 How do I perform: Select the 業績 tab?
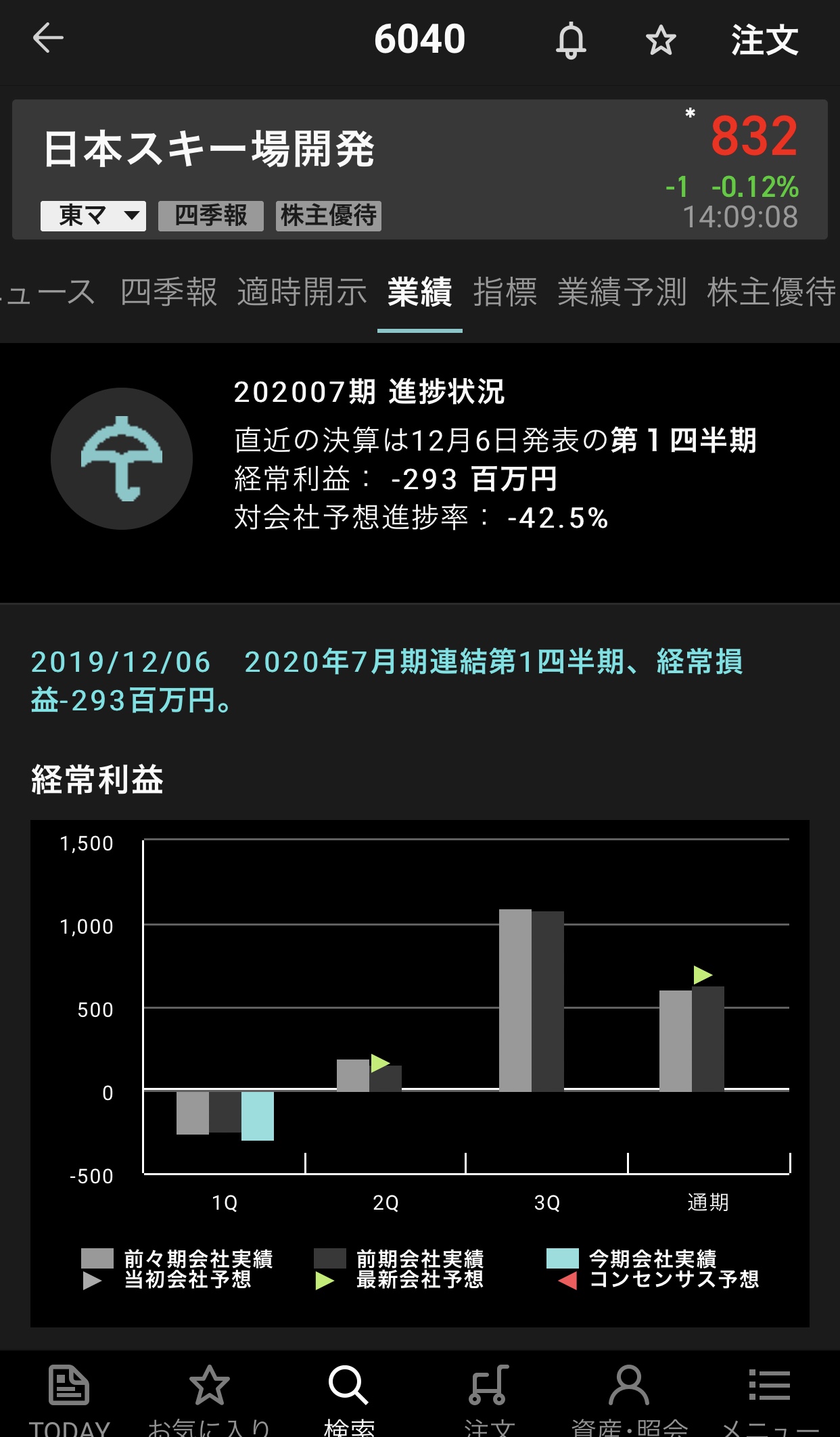[419, 292]
